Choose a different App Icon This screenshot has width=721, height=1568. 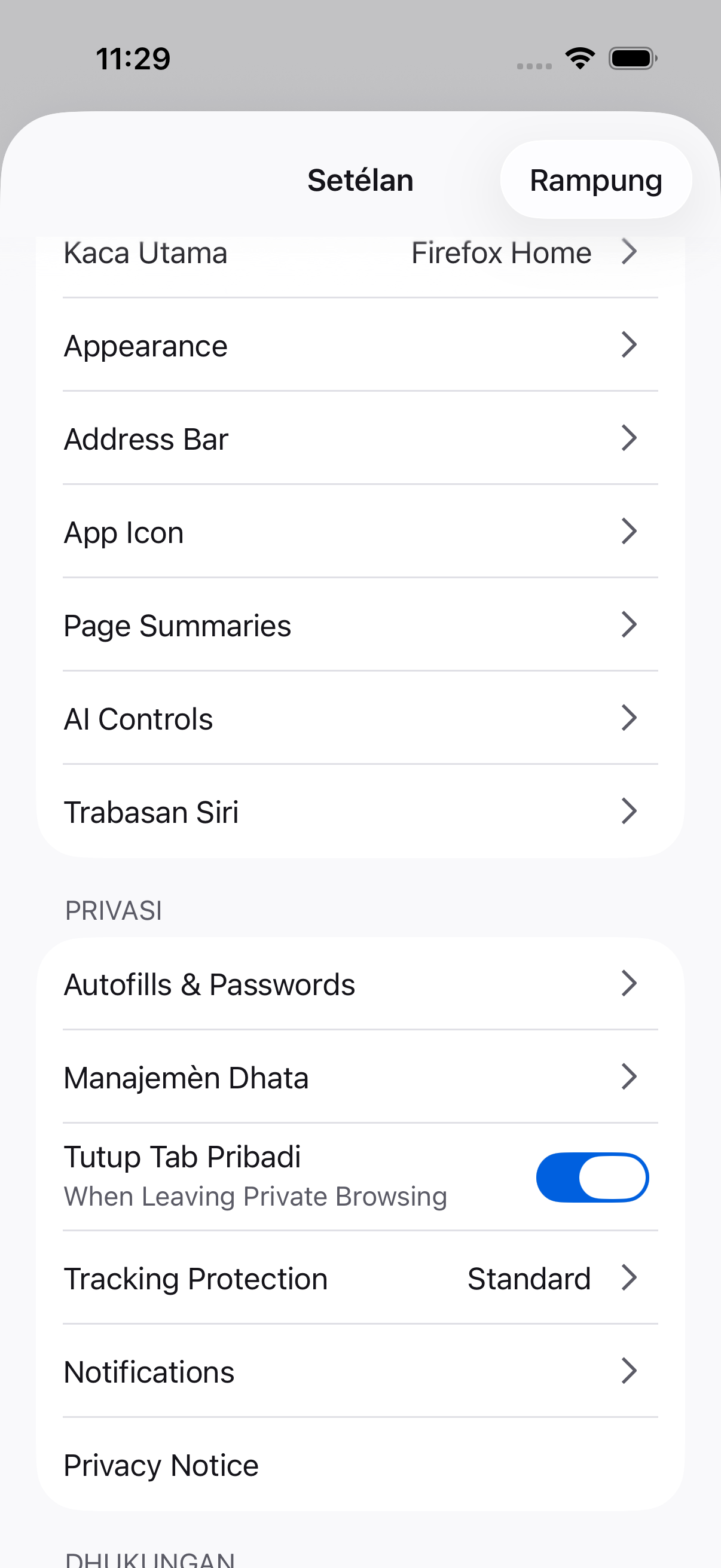coord(360,532)
